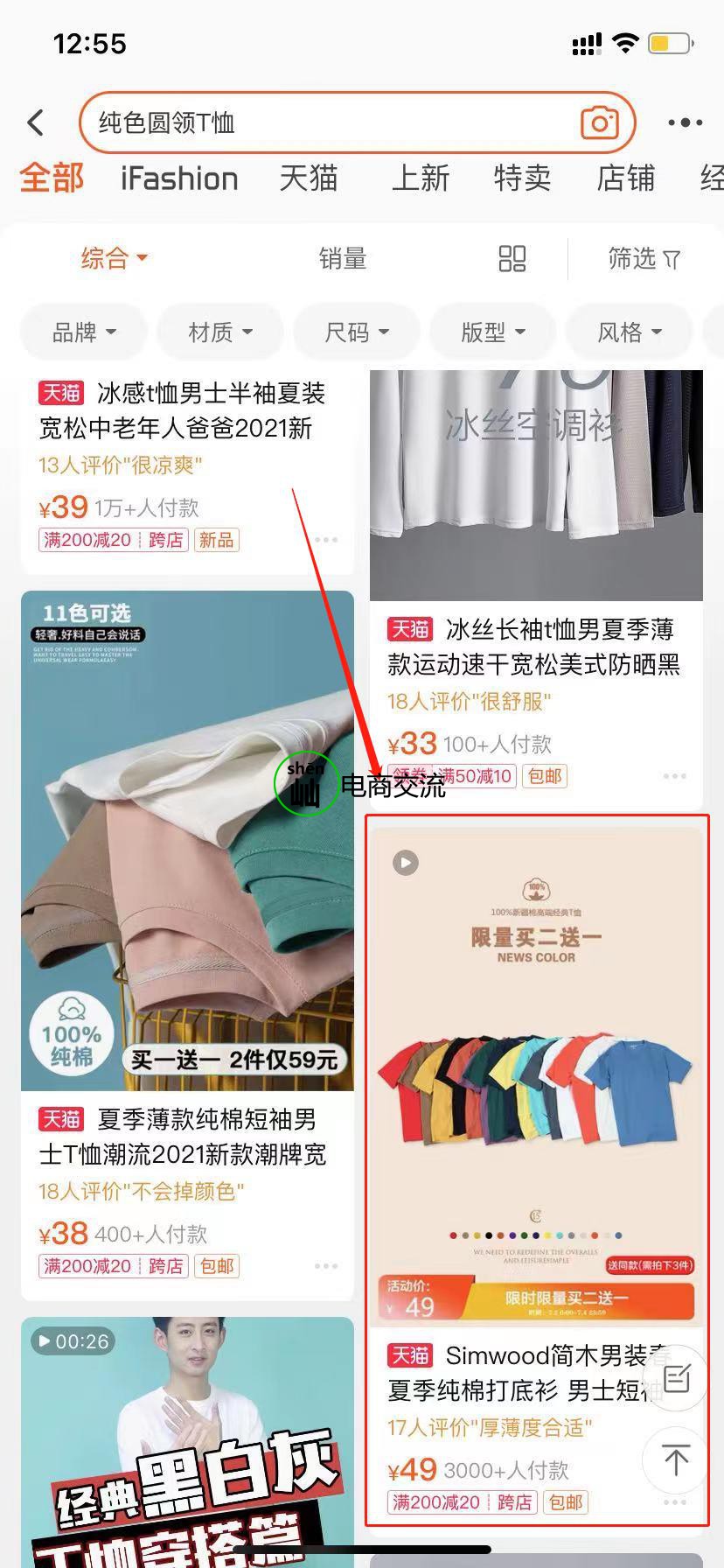Expand the 材质 filter chip

coord(220,332)
